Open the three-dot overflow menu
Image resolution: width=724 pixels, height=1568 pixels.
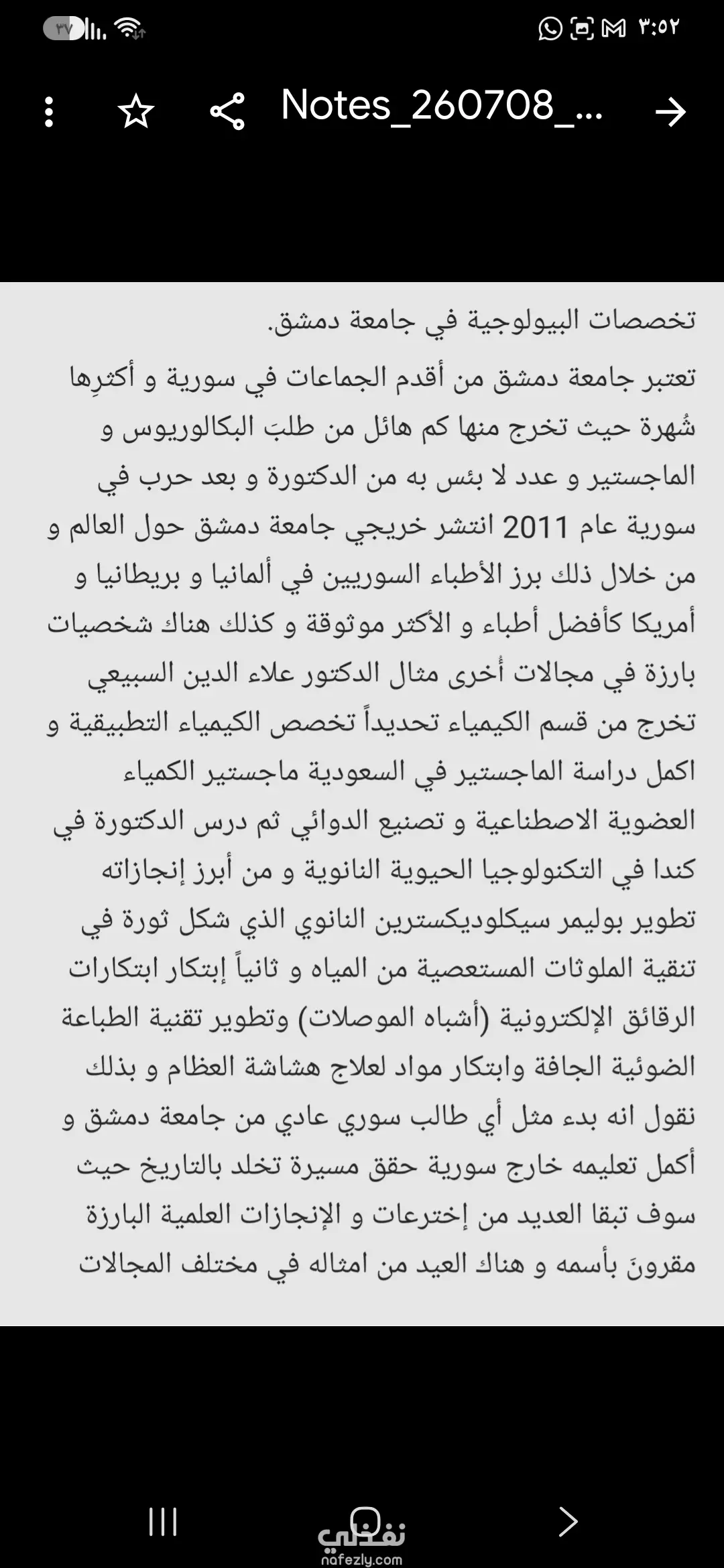click(x=49, y=111)
